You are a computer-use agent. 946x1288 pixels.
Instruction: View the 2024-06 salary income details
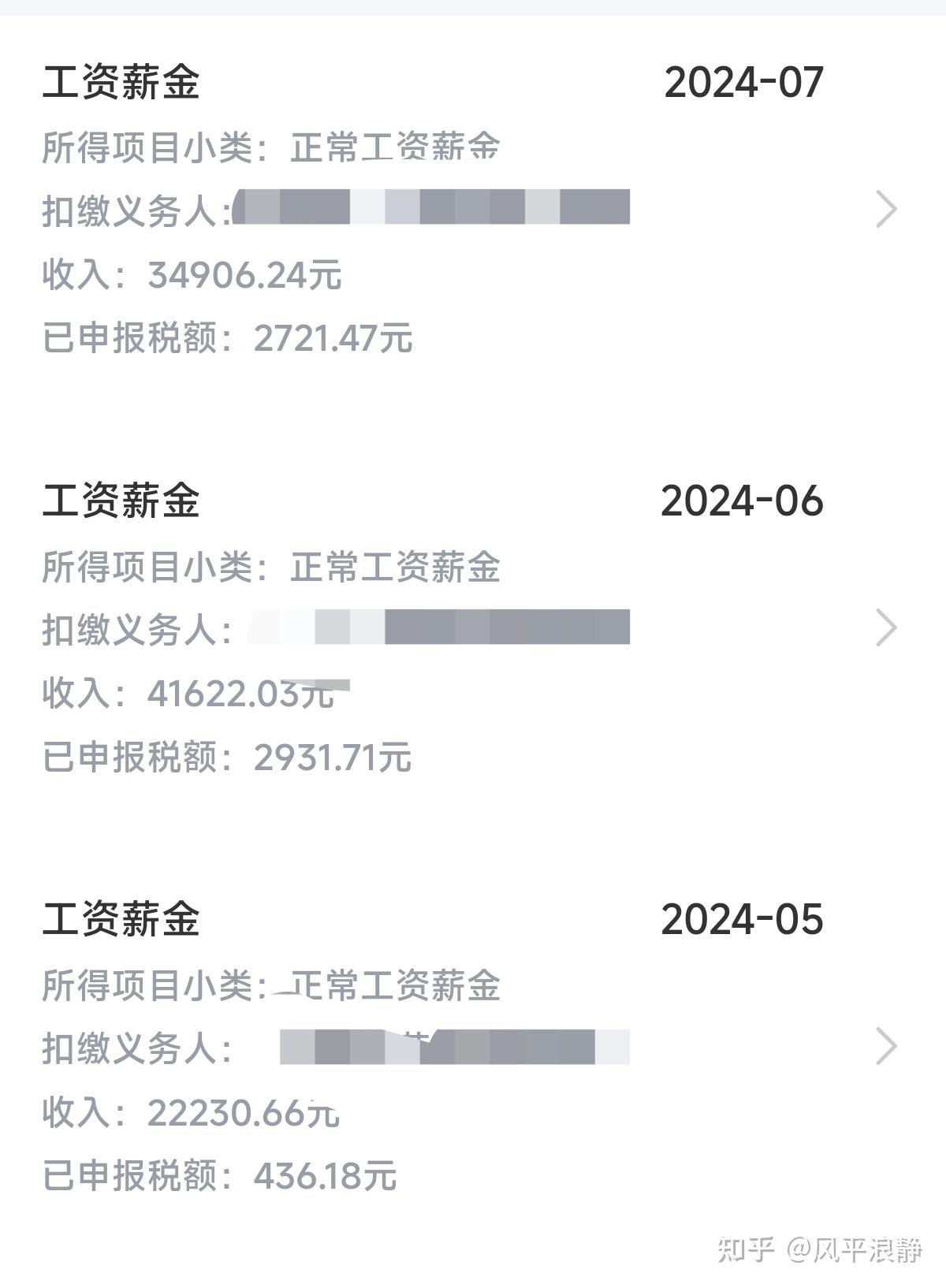(x=886, y=627)
